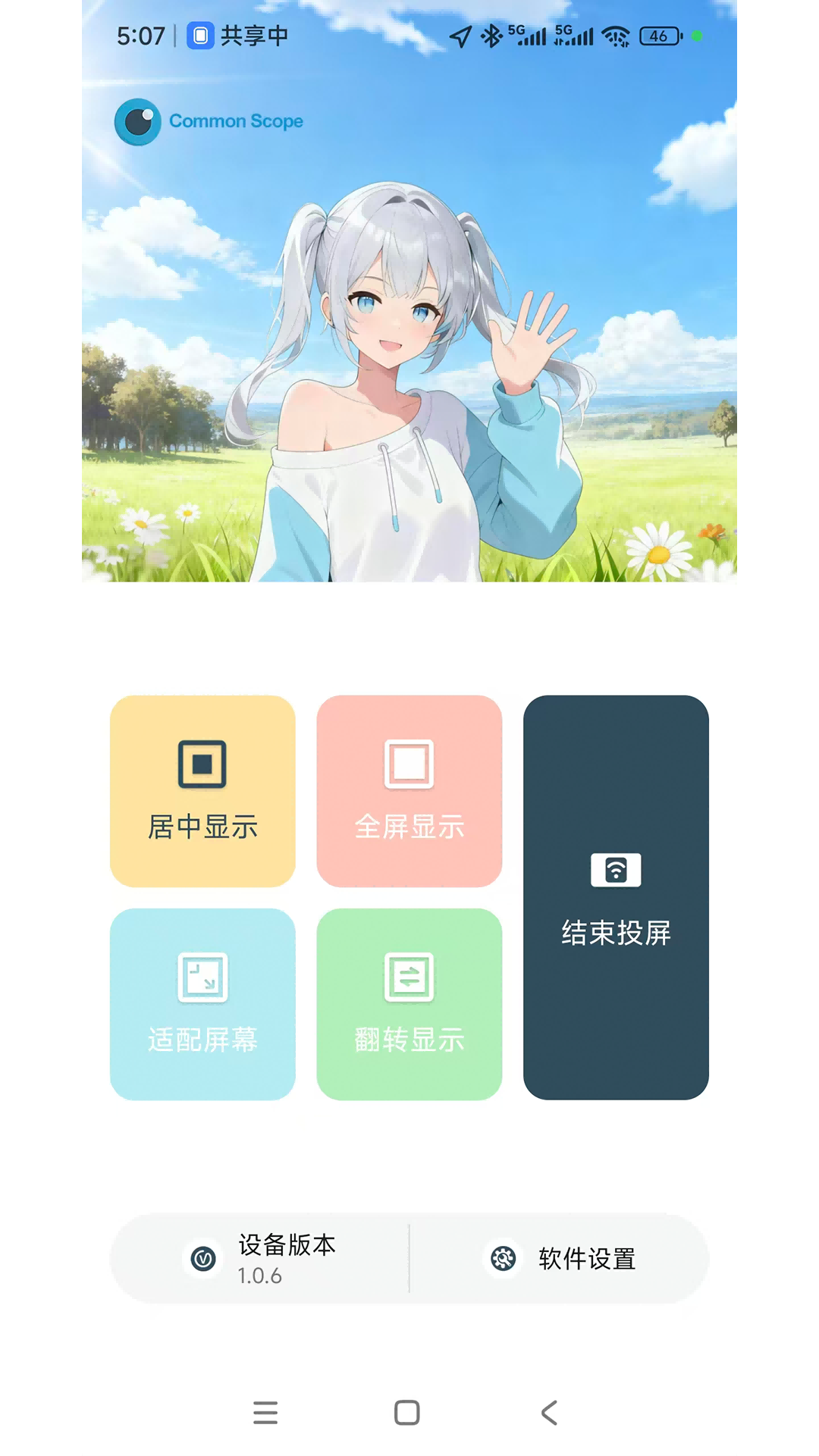Tap the wireless casting icon on 结束投屏
The width and height of the screenshot is (819, 1456).
click(616, 871)
